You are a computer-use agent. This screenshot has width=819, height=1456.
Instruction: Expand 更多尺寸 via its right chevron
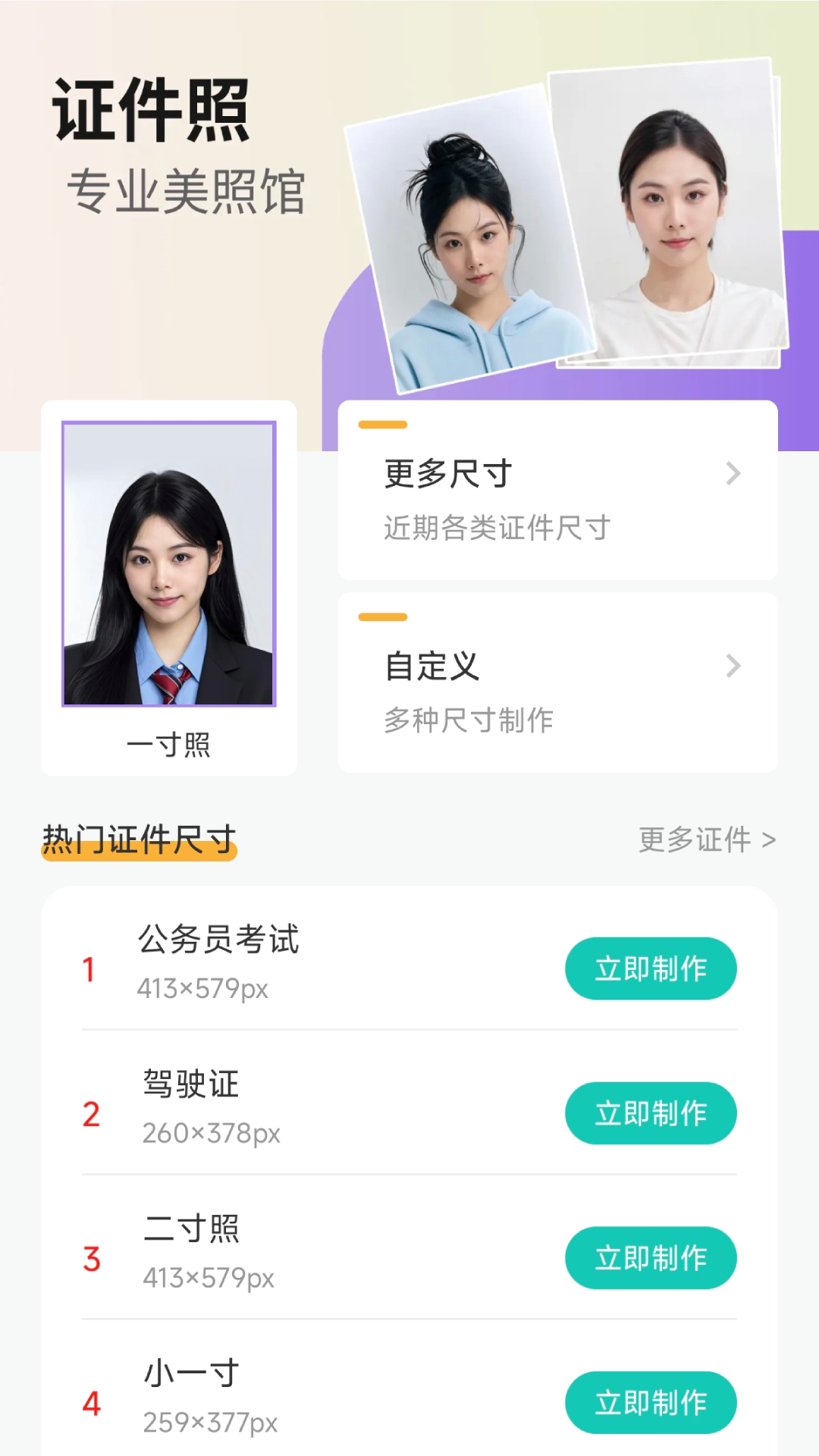point(733,474)
